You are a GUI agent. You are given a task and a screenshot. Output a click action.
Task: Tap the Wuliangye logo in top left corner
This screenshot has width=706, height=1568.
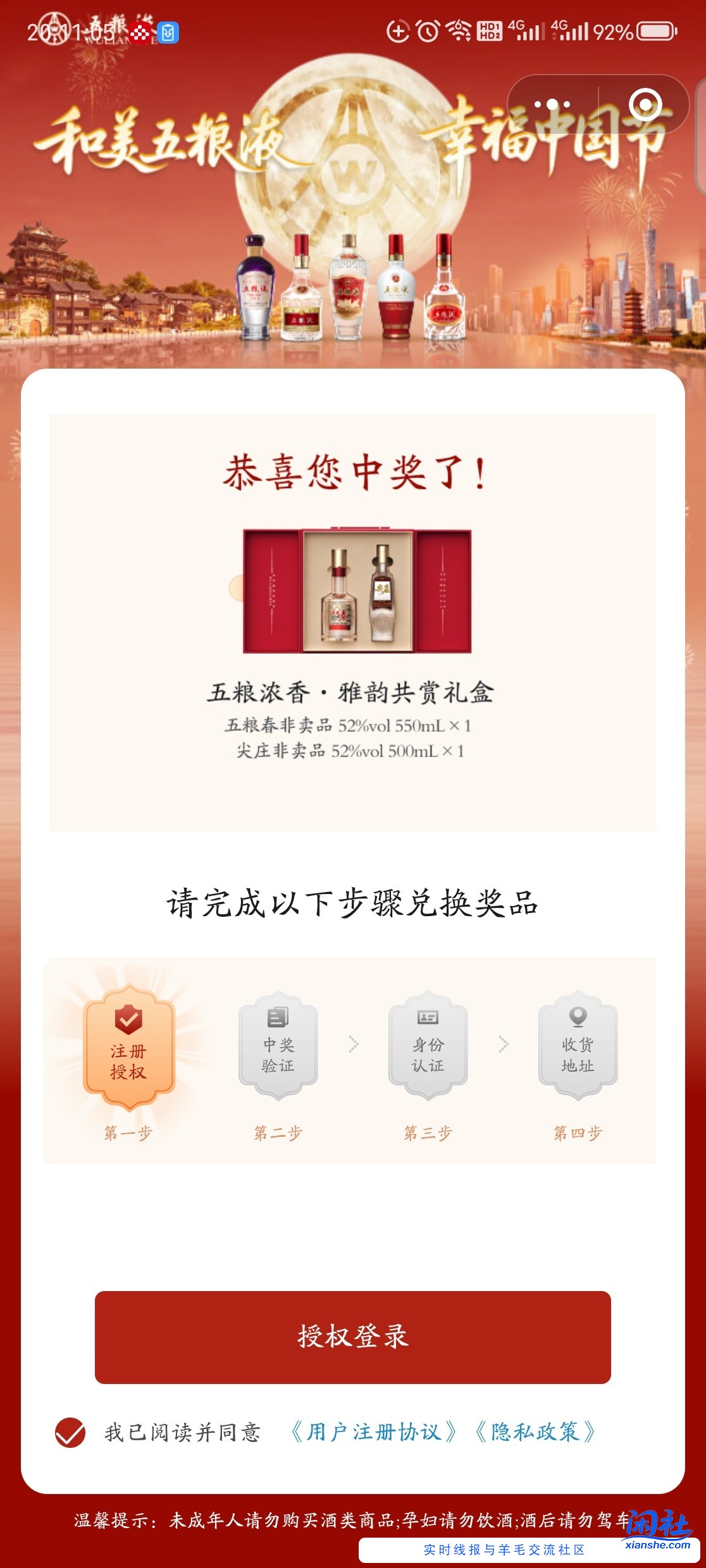tap(56, 27)
